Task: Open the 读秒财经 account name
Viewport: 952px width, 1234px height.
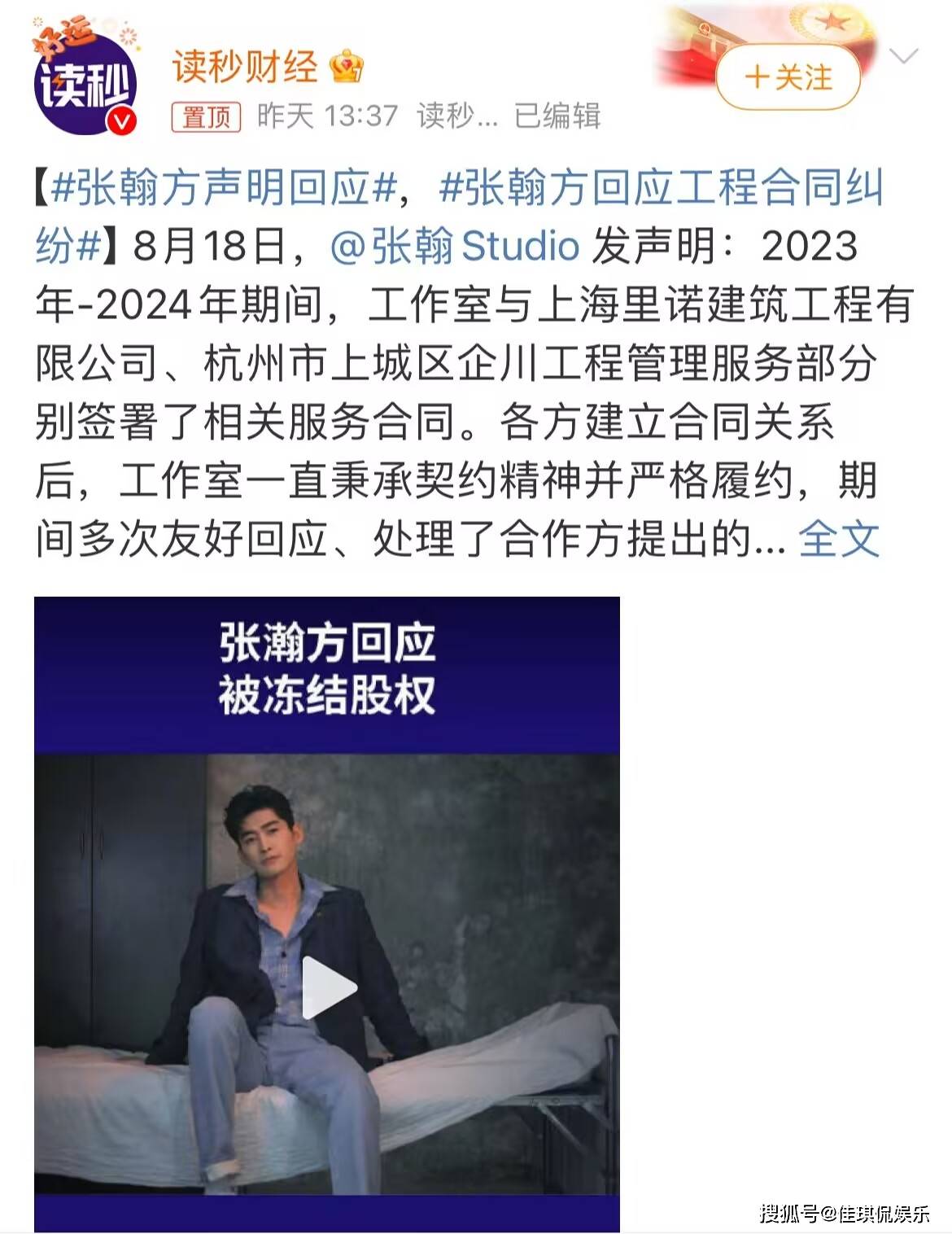Action: 244,65
